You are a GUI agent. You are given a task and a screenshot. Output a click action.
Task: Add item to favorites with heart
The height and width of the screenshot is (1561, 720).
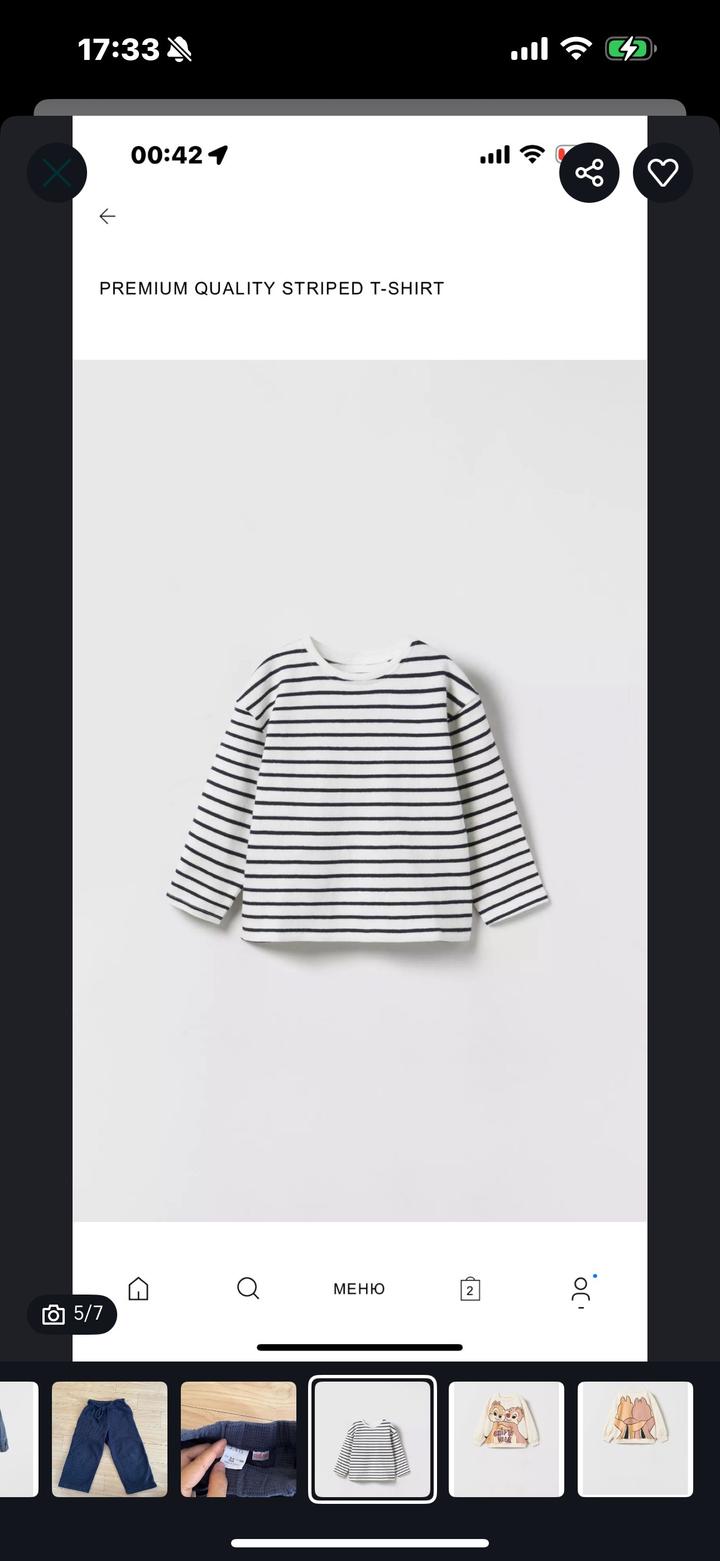pos(662,173)
